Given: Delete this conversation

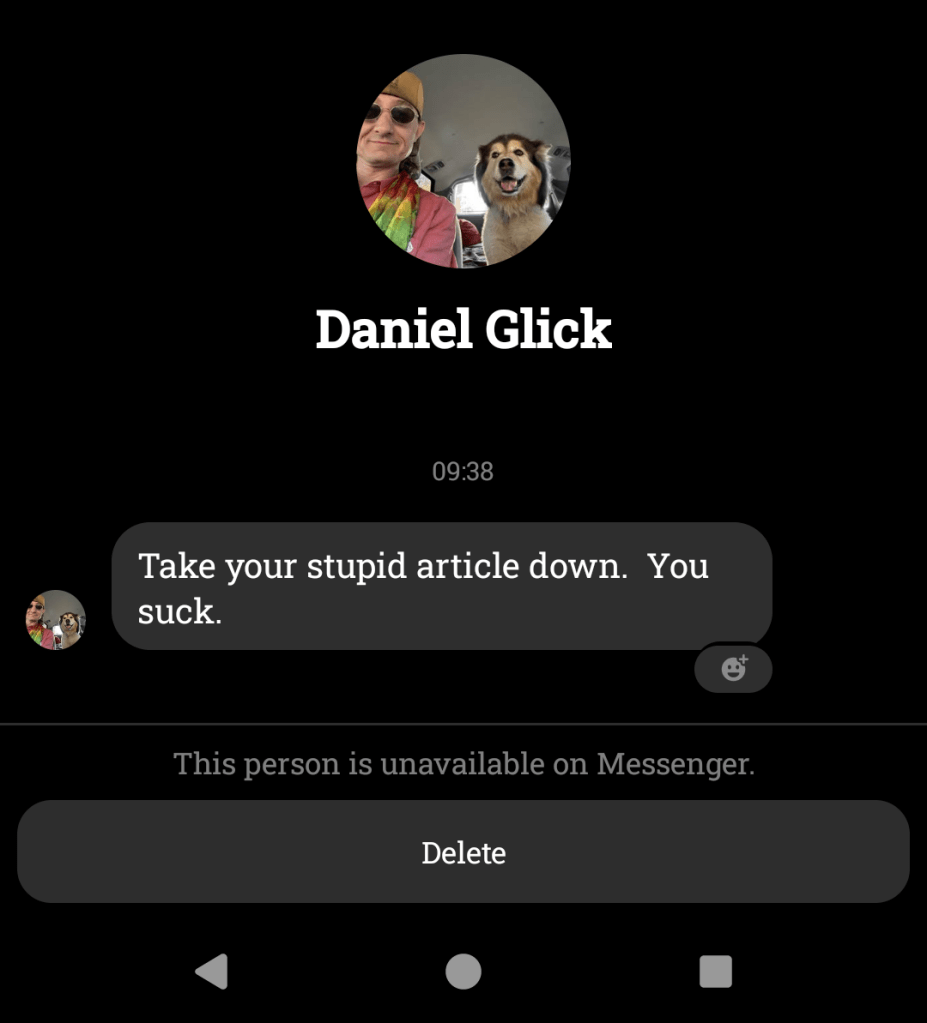Looking at the screenshot, I should pos(463,852).
